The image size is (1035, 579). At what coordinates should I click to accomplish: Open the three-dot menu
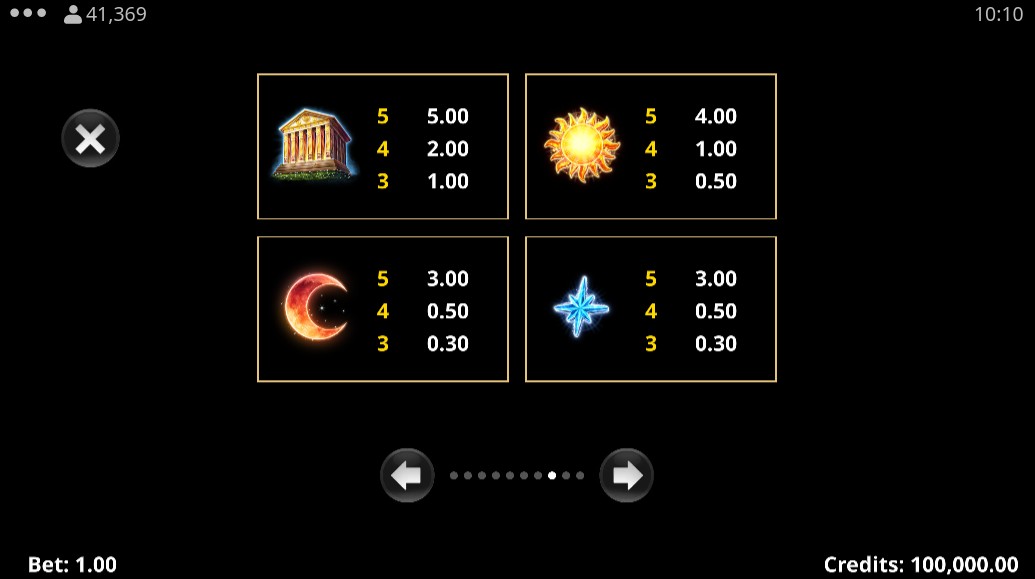[27, 14]
